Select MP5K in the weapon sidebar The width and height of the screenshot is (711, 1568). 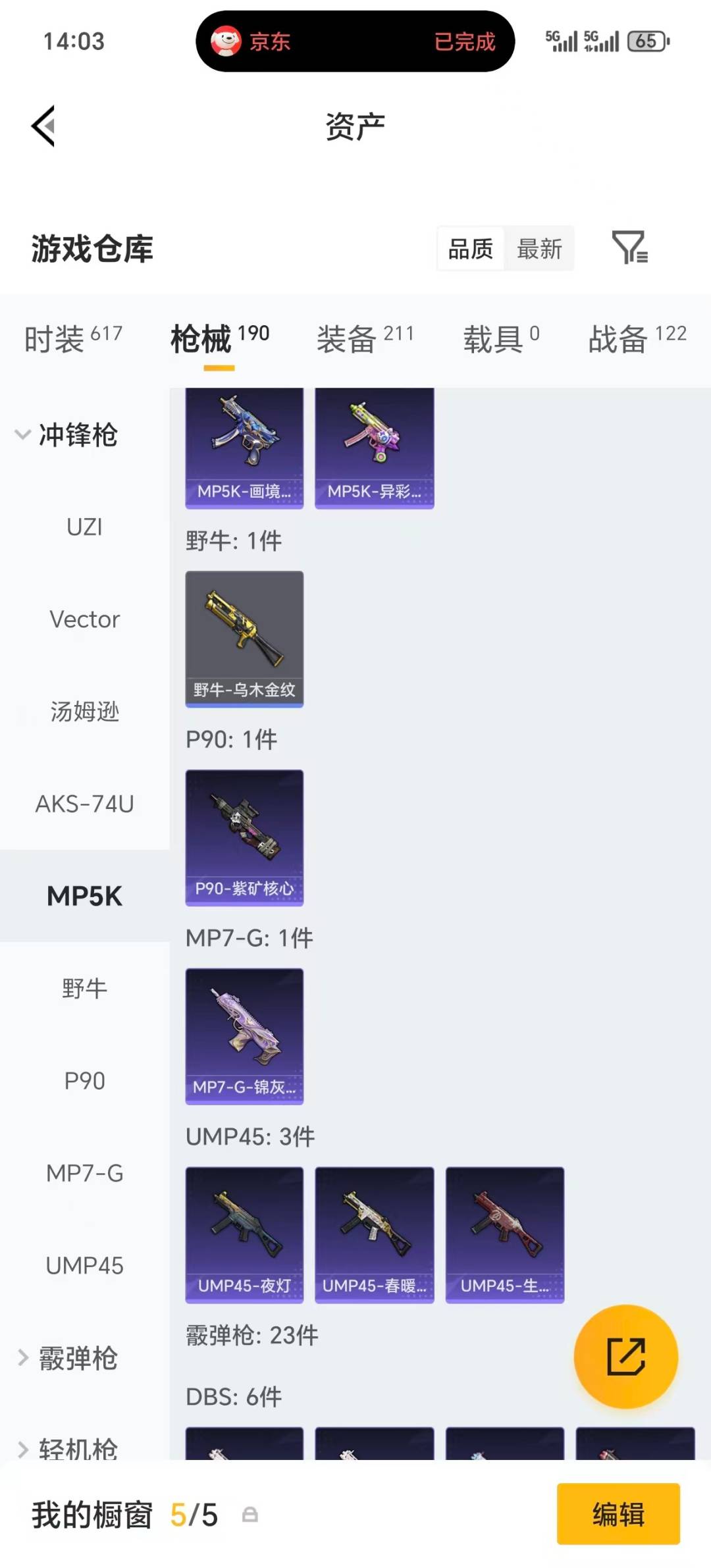click(x=85, y=895)
